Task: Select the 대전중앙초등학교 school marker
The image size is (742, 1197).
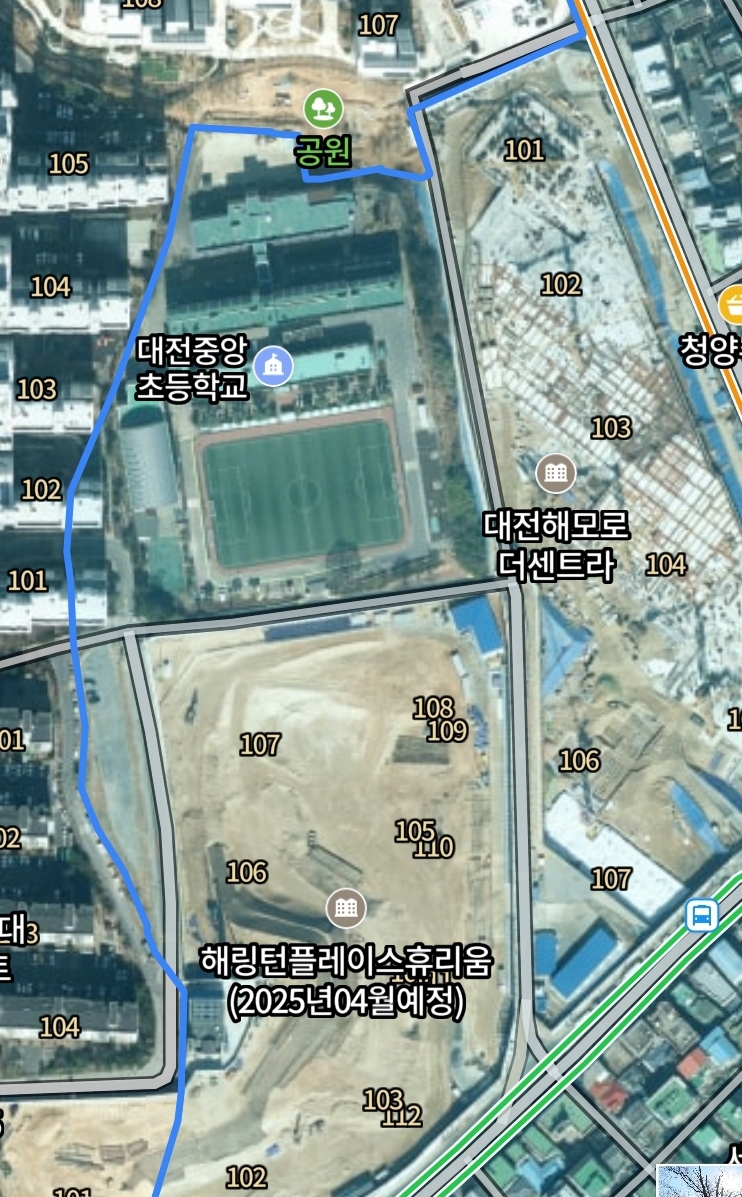Action: (x=273, y=366)
